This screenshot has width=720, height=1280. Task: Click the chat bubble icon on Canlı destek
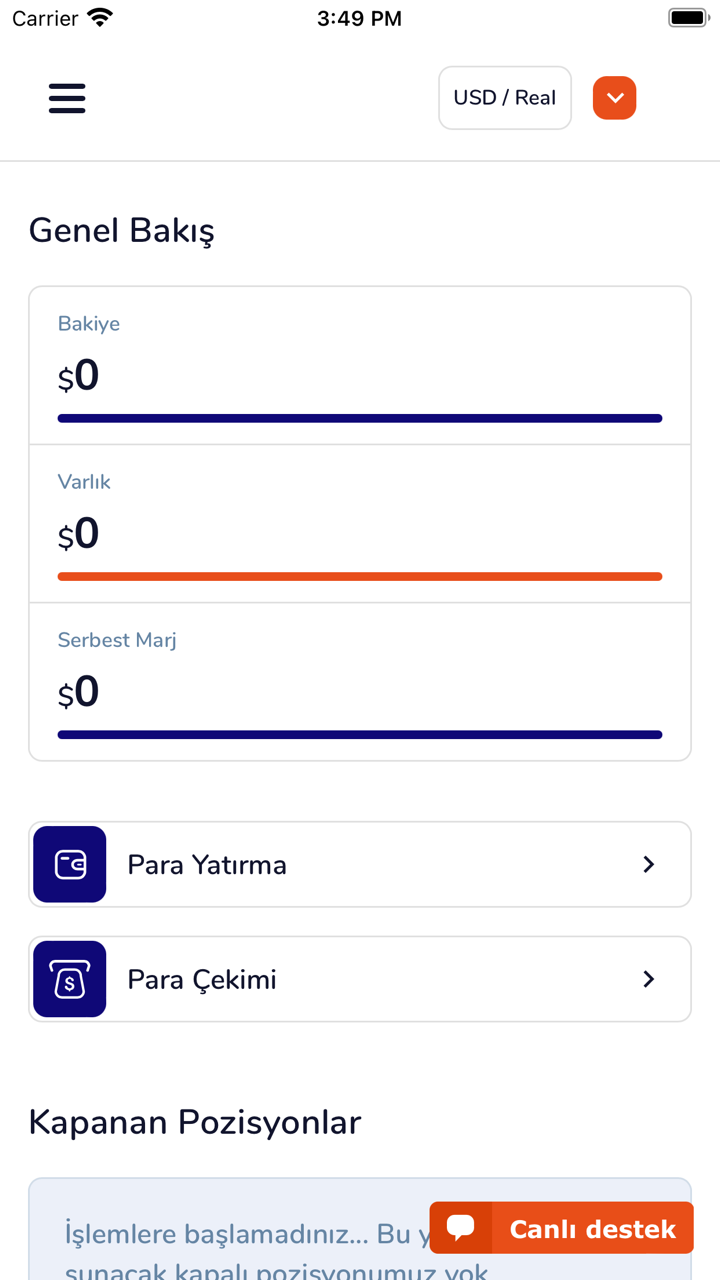tap(461, 1228)
